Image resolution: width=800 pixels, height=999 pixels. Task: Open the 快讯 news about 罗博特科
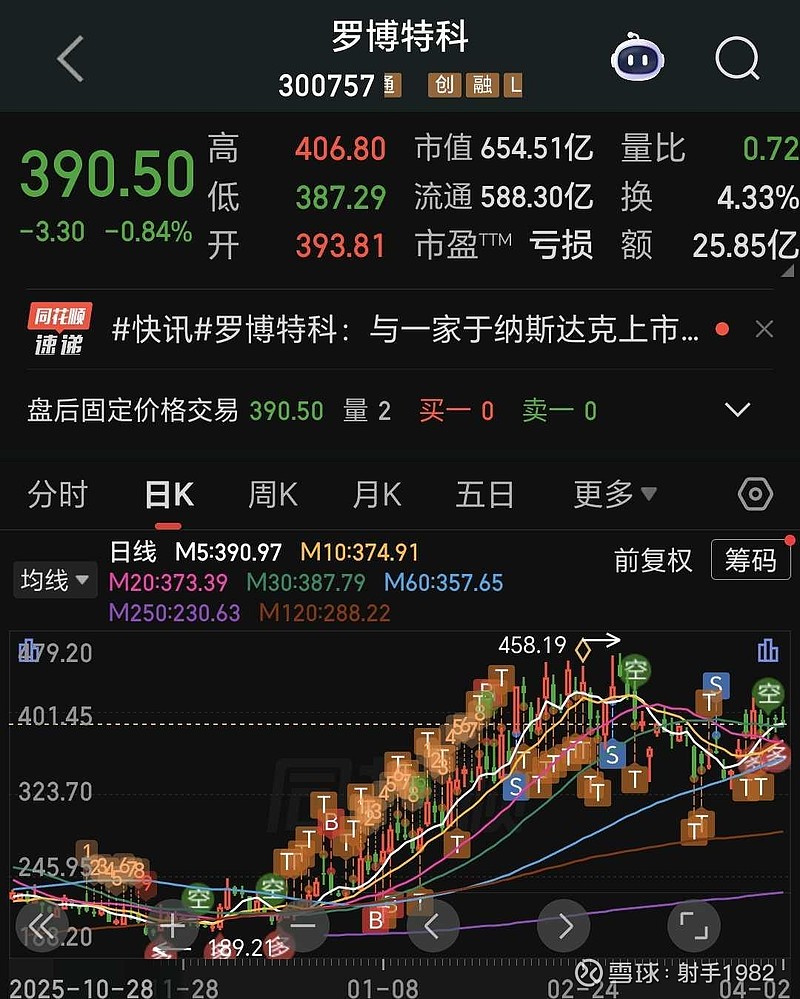click(405, 329)
